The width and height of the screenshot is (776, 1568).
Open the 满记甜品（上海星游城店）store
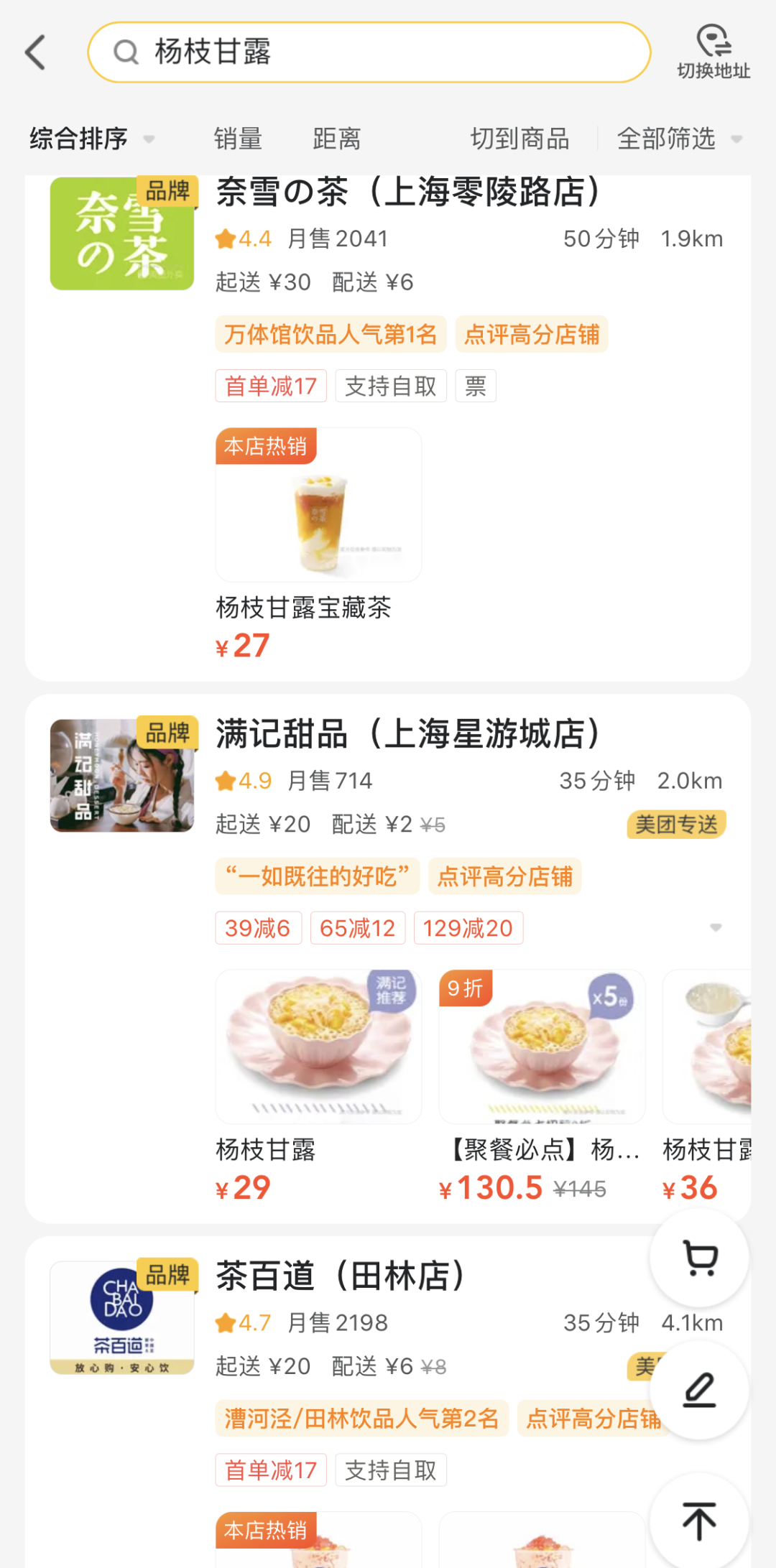tap(408, 733)
